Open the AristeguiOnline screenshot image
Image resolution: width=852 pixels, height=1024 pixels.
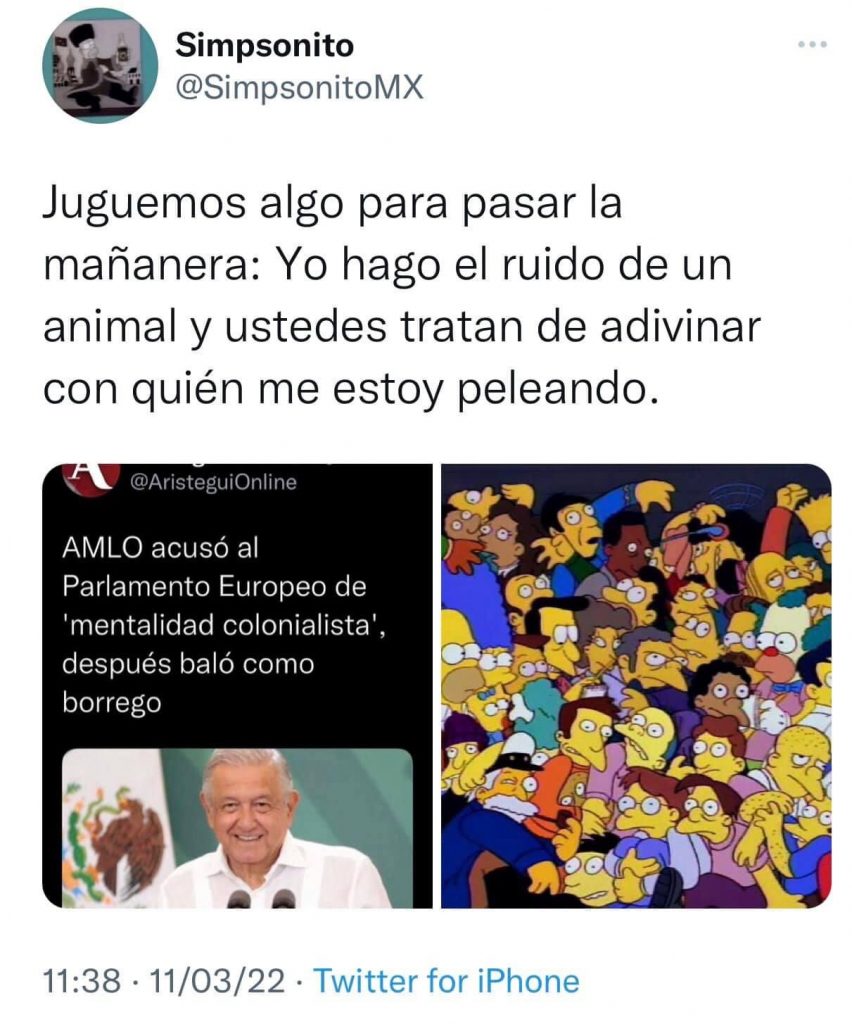pyautogui.click(x=237, y=686)
